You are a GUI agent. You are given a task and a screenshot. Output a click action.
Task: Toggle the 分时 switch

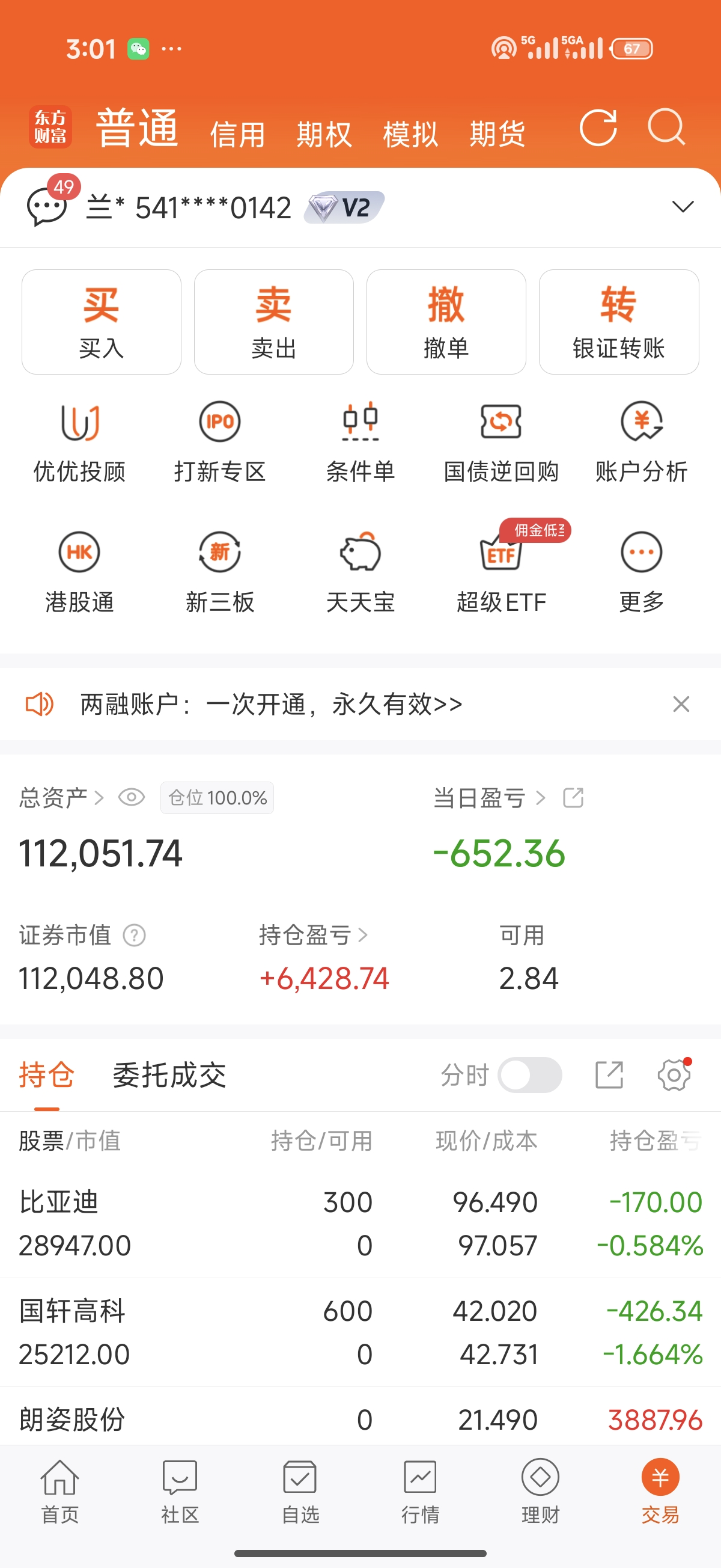529,1075
